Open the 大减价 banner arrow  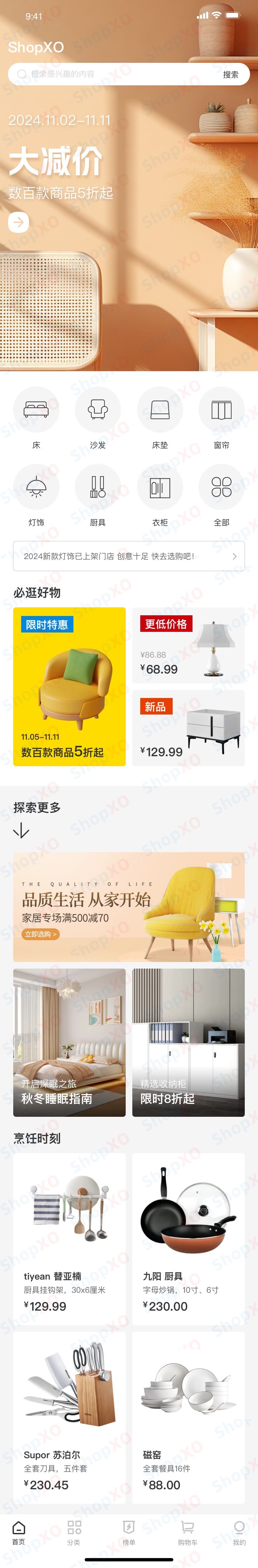coord(18,222)
